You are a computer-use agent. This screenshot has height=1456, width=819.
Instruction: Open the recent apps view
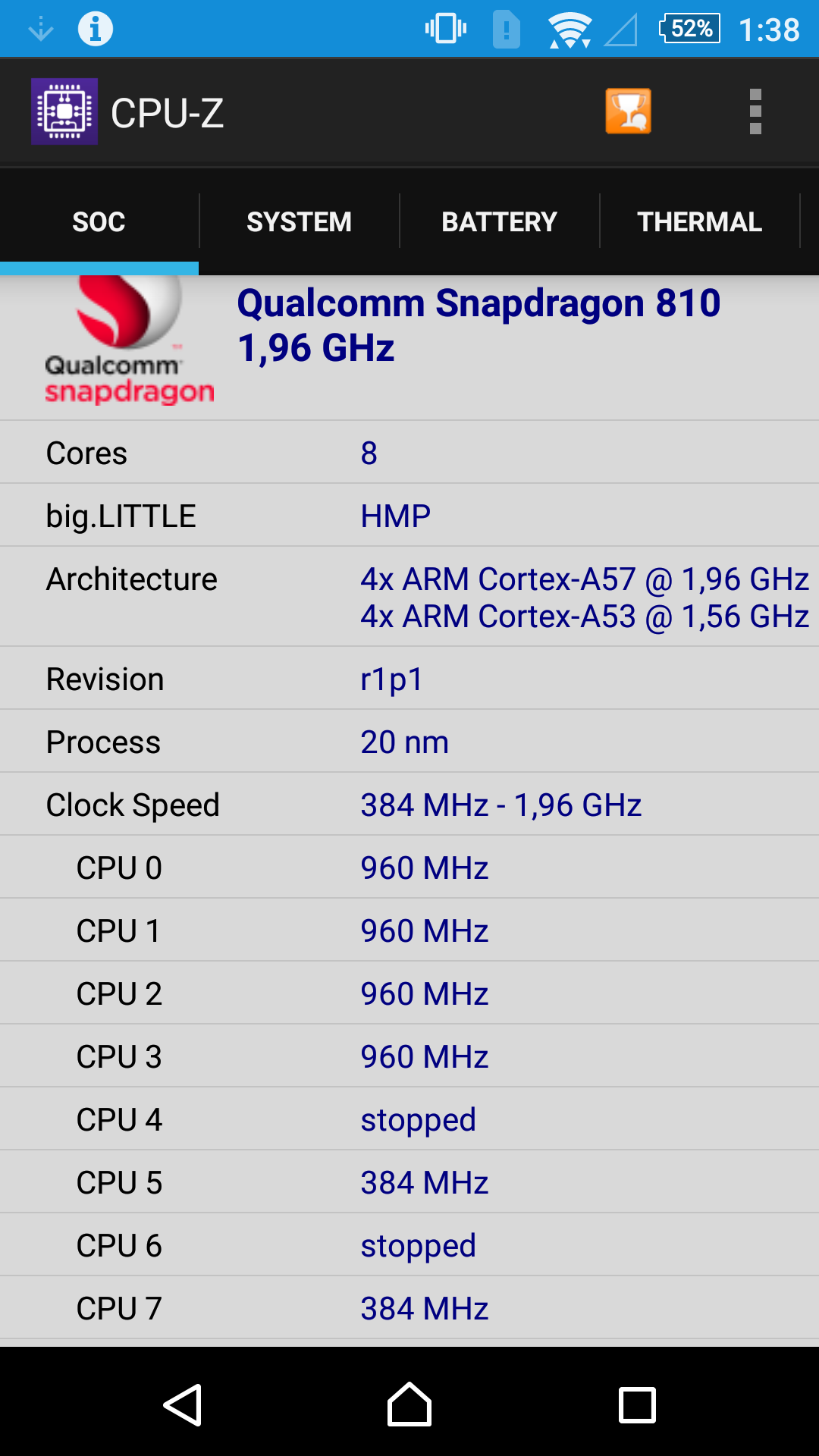[x=637, y=1404]
